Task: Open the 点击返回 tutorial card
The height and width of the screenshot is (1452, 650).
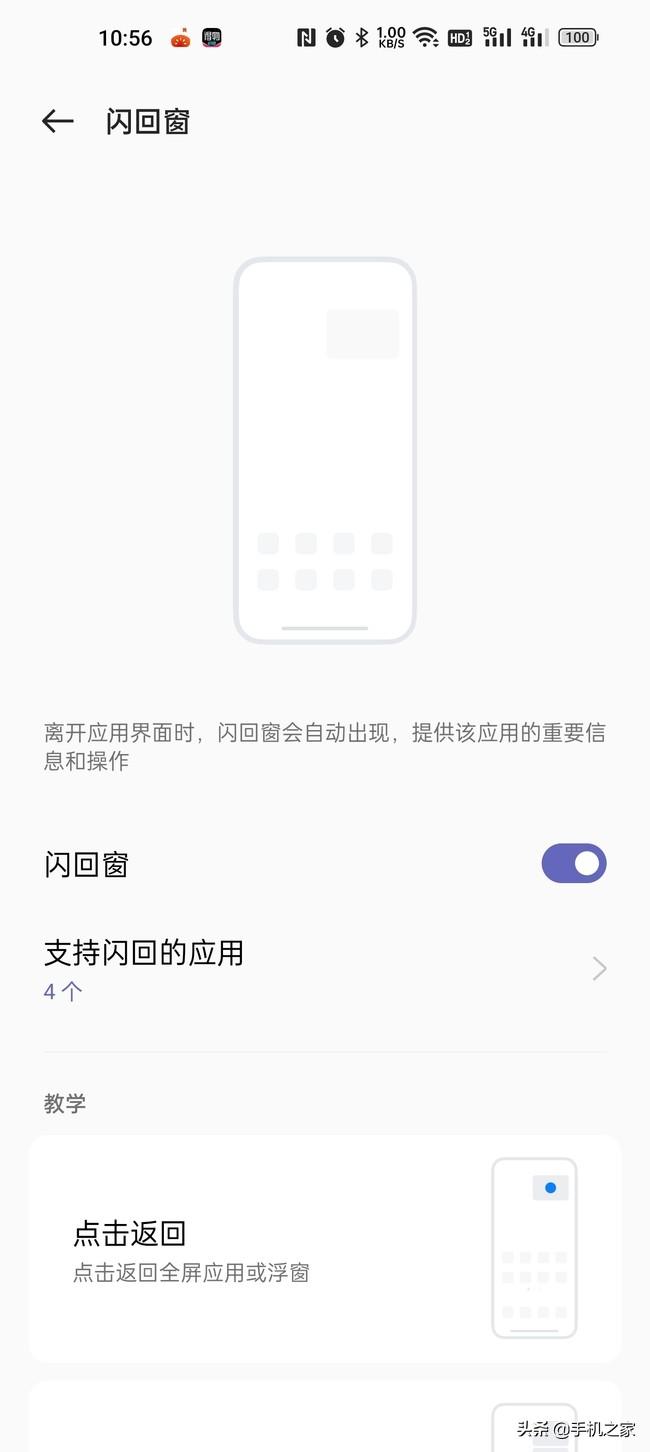Action: tap(324, 1248)
